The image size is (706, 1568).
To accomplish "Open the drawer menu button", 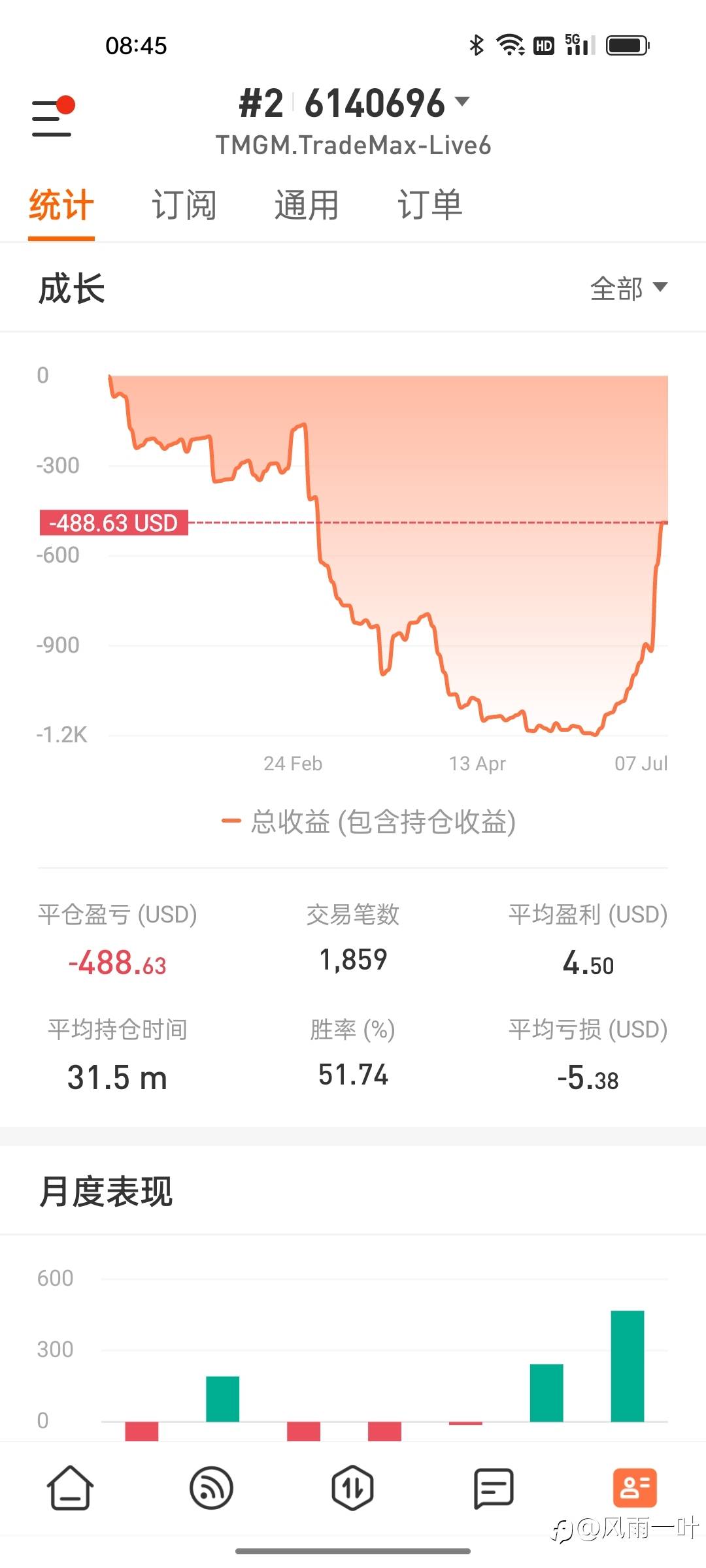I will click(x=53, y=116).
